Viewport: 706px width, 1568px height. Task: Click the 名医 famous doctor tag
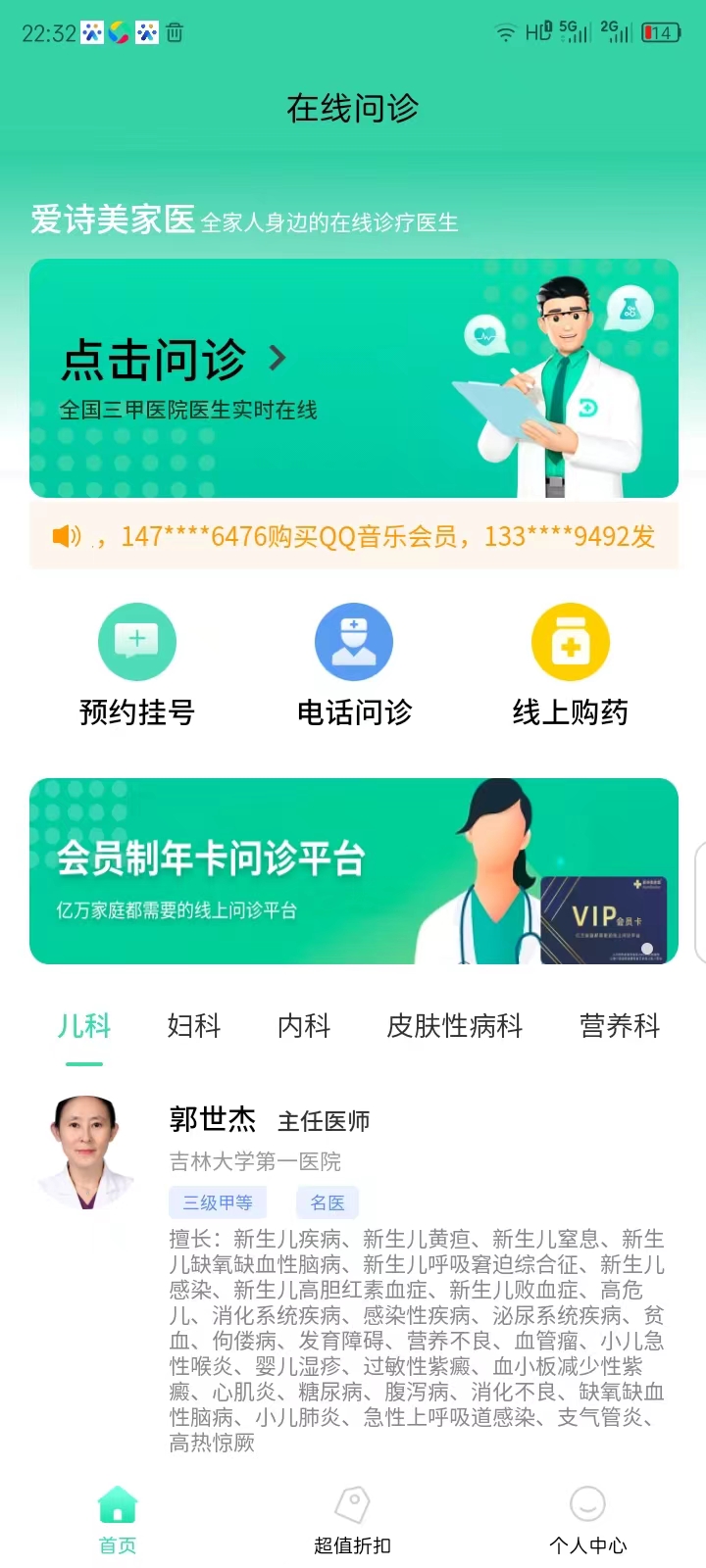click(x=327, y=1202)
